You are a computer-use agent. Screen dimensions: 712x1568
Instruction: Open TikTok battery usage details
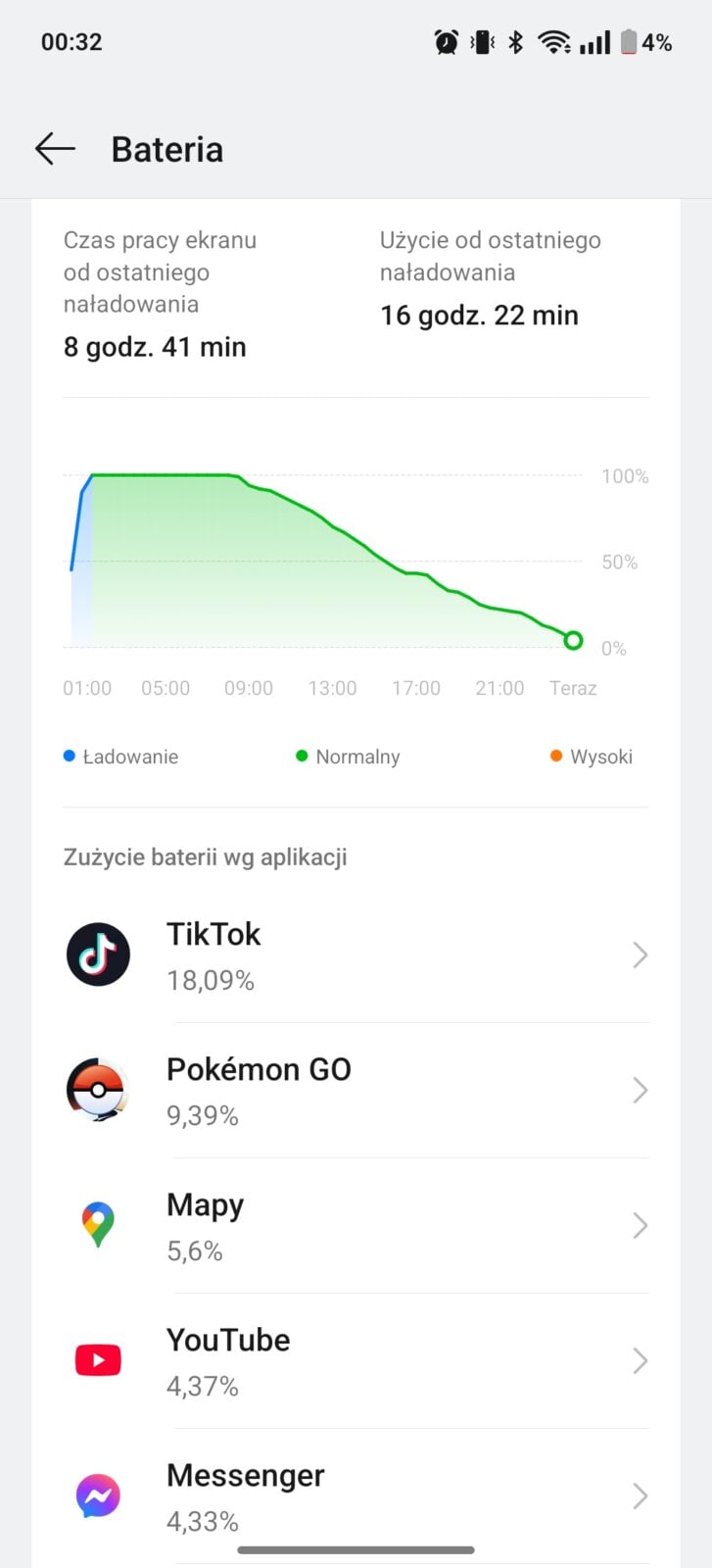[x=356, y=955]
